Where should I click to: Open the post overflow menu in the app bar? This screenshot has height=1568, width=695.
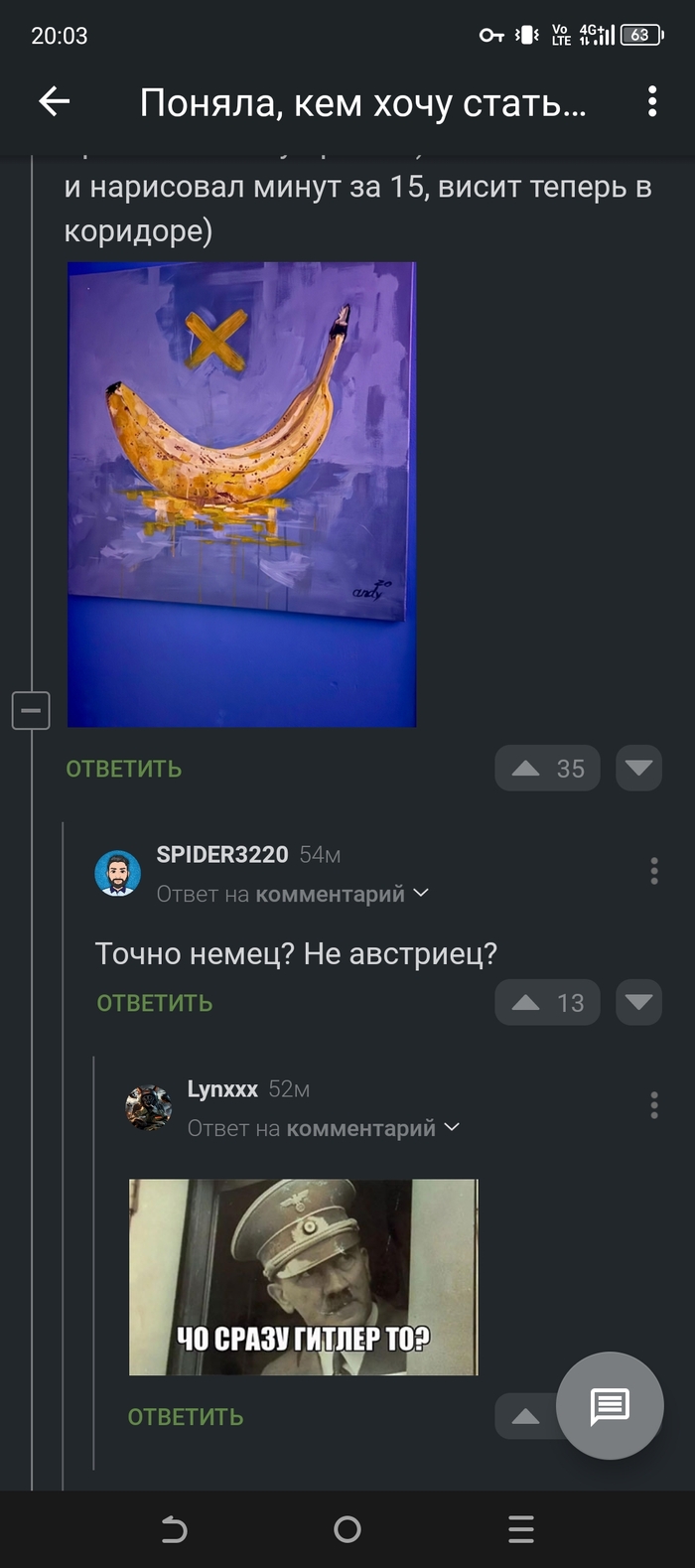pyautogui.click(x=651, y=101)
